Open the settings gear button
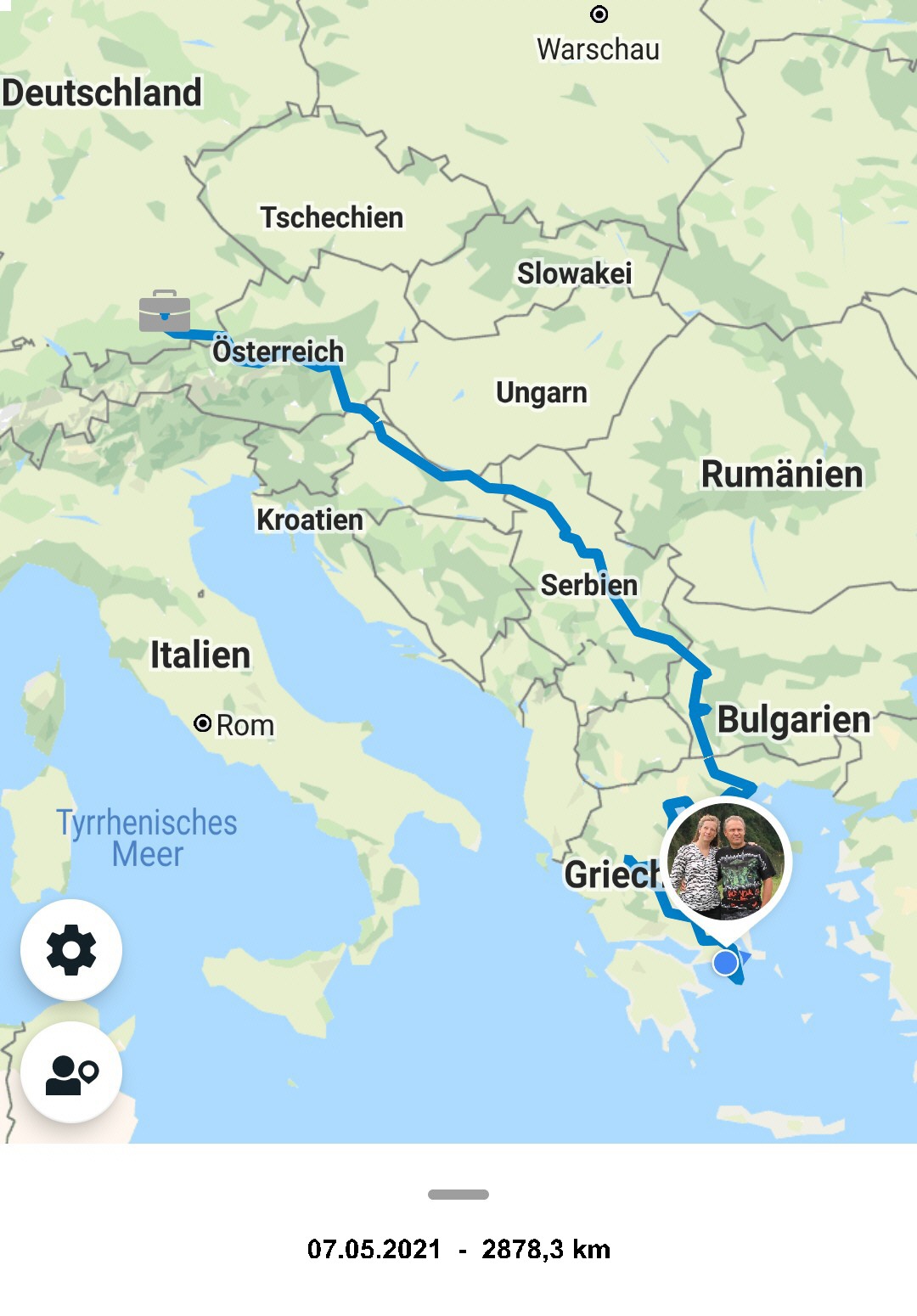This screenshot has height=1316, width=917. 71,950
